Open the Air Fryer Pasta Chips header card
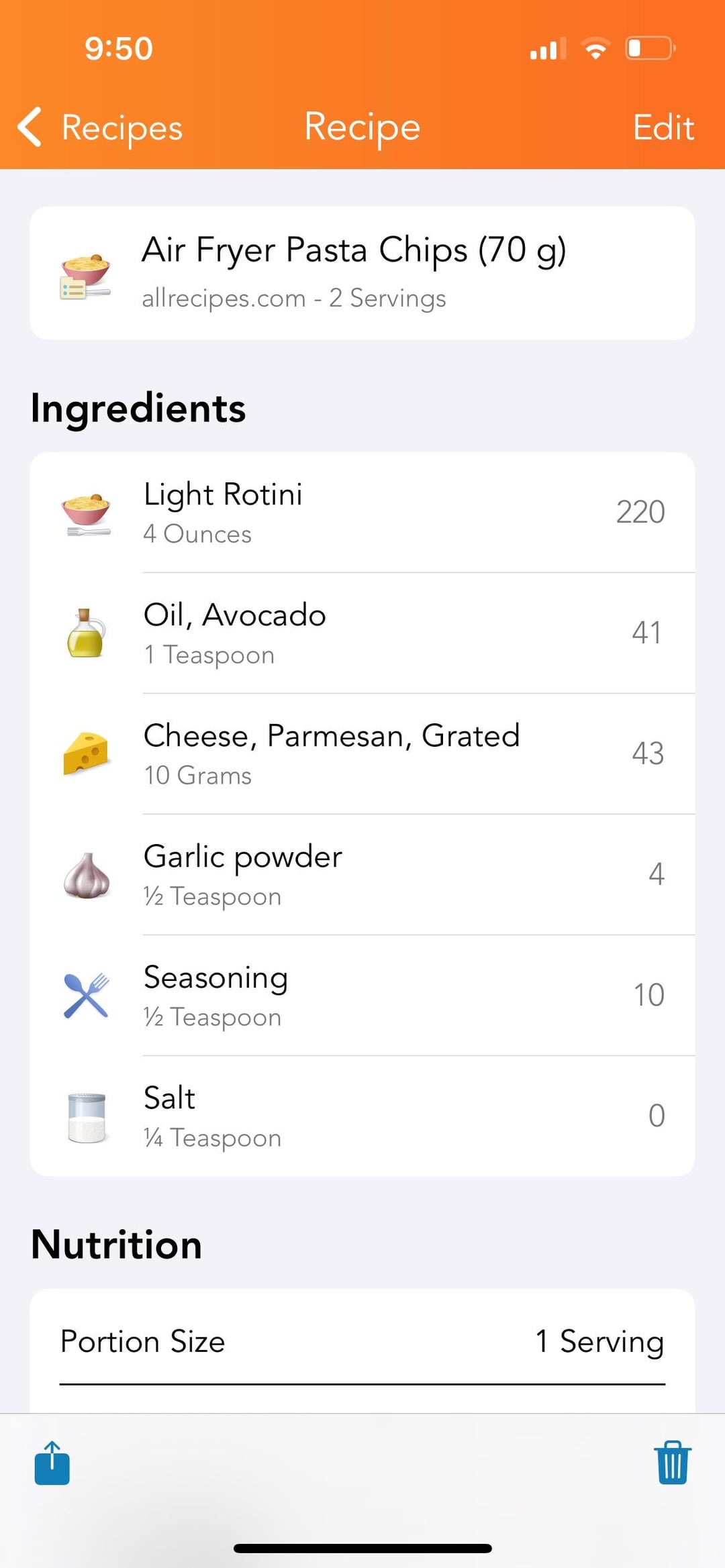This screenshot has width=725, height=1568. 362,273
